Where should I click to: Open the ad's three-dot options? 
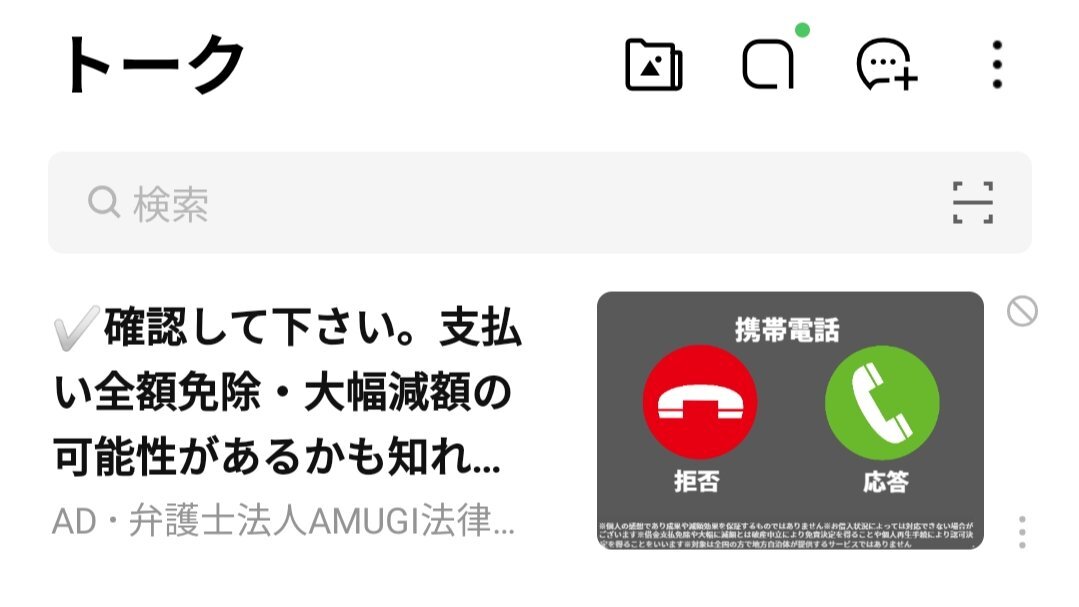point(1022,532)
